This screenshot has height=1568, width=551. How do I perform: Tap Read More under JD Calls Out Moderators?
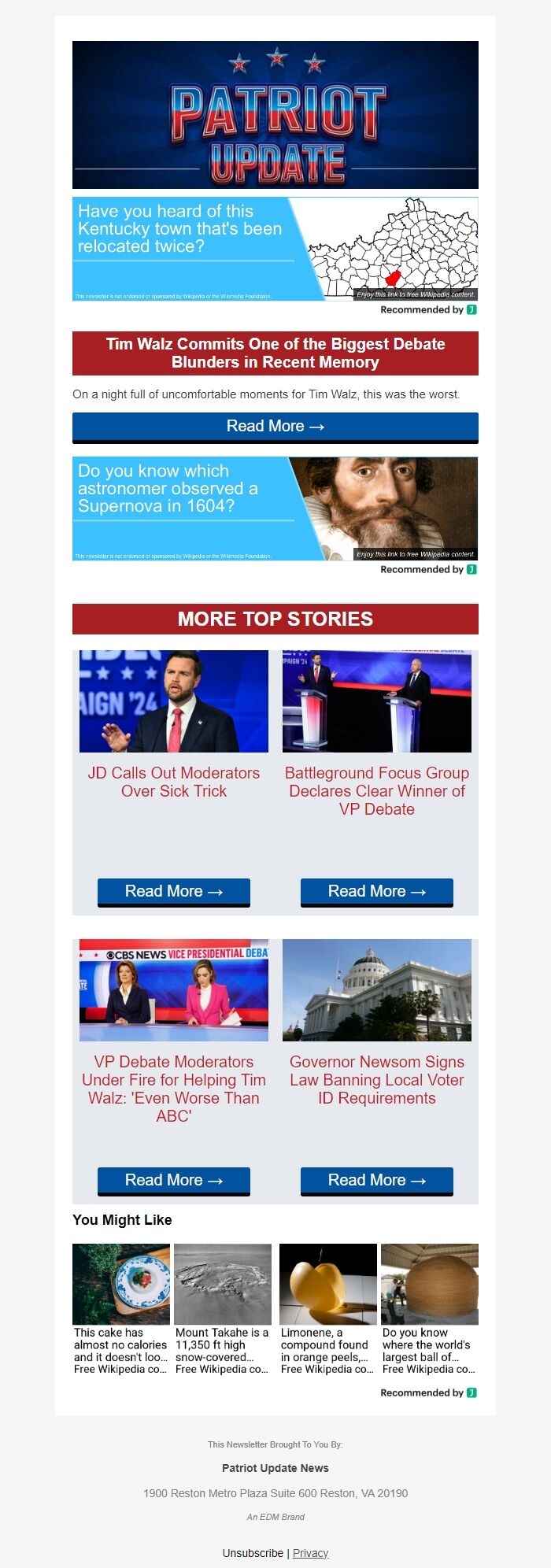tap(173, 892)
